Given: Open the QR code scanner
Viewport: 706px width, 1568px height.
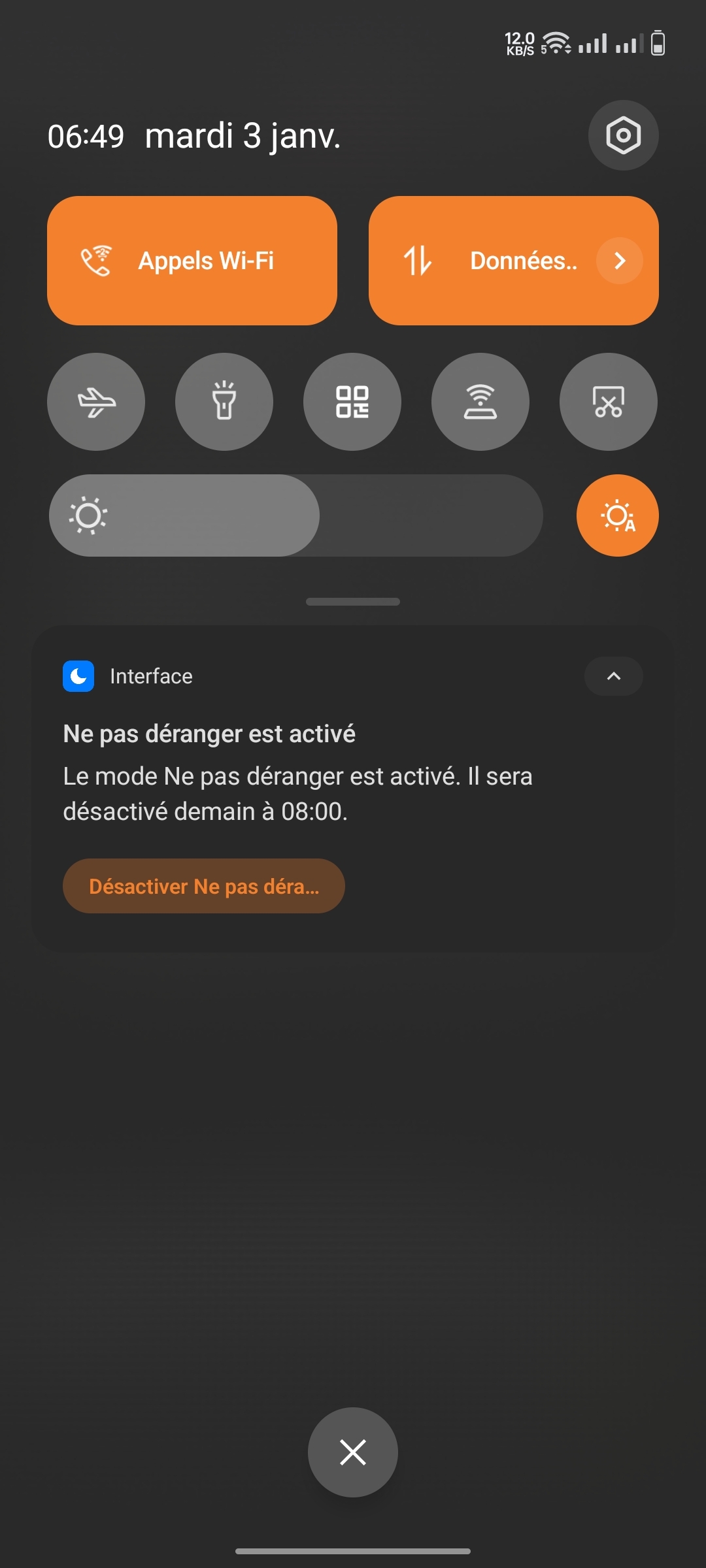Looking at the screenshot, I should (x=352, y=402).
